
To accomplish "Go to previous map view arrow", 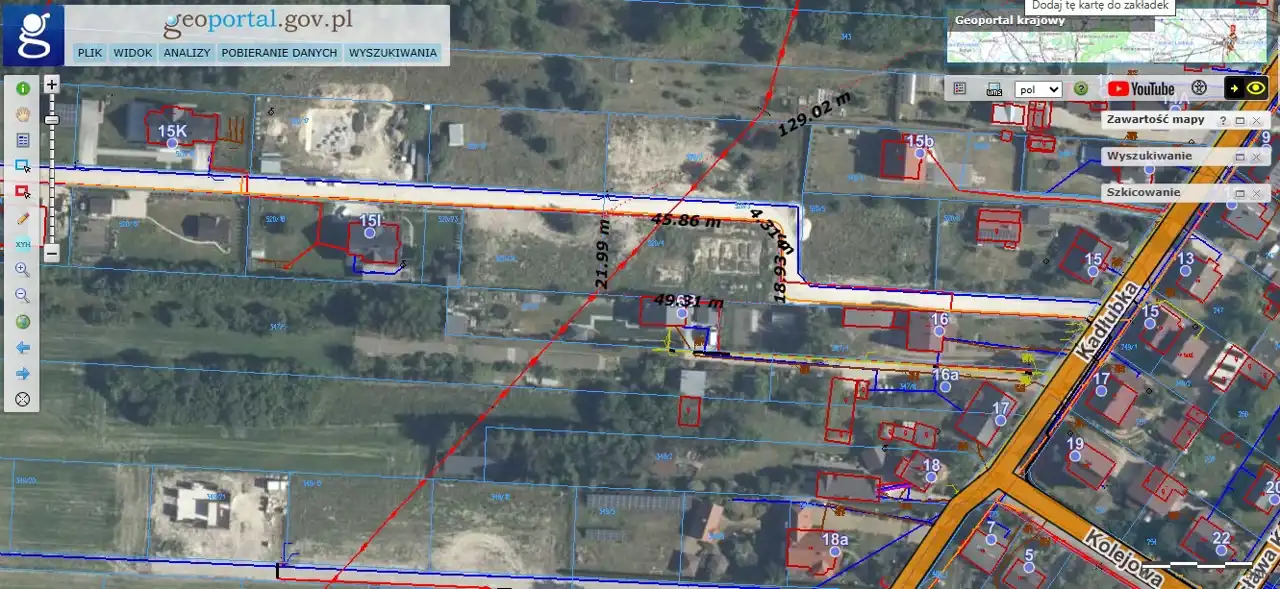I will coord(22,348).
